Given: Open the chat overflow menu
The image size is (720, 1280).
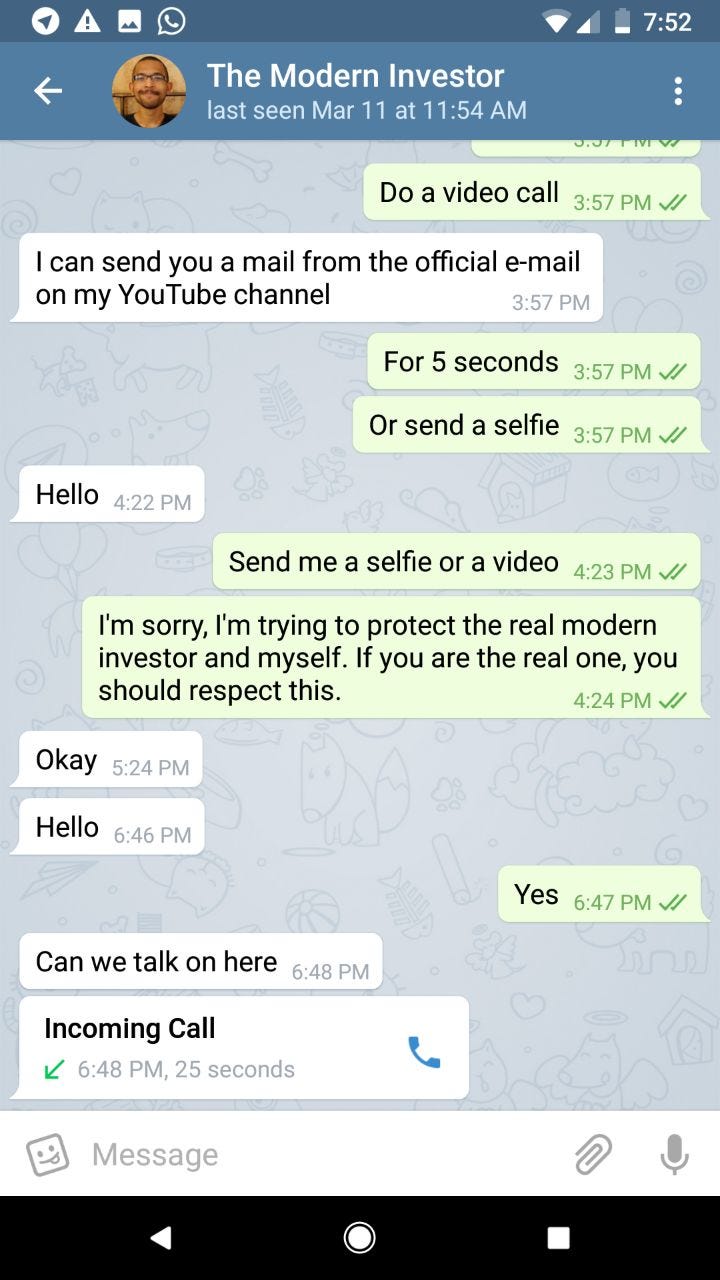Looking at the screenshot, I should coord(678,91).
